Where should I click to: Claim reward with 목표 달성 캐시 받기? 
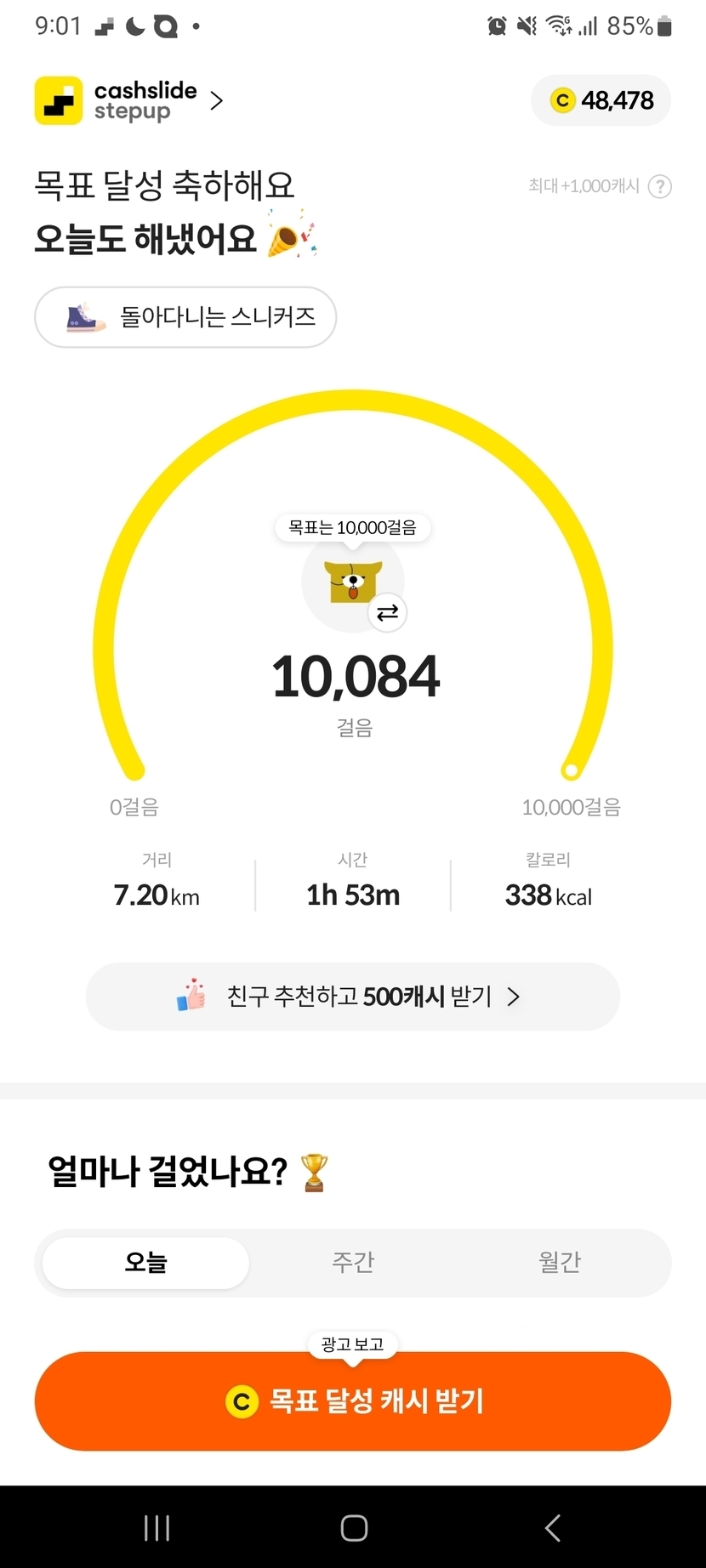[352, 1400]
